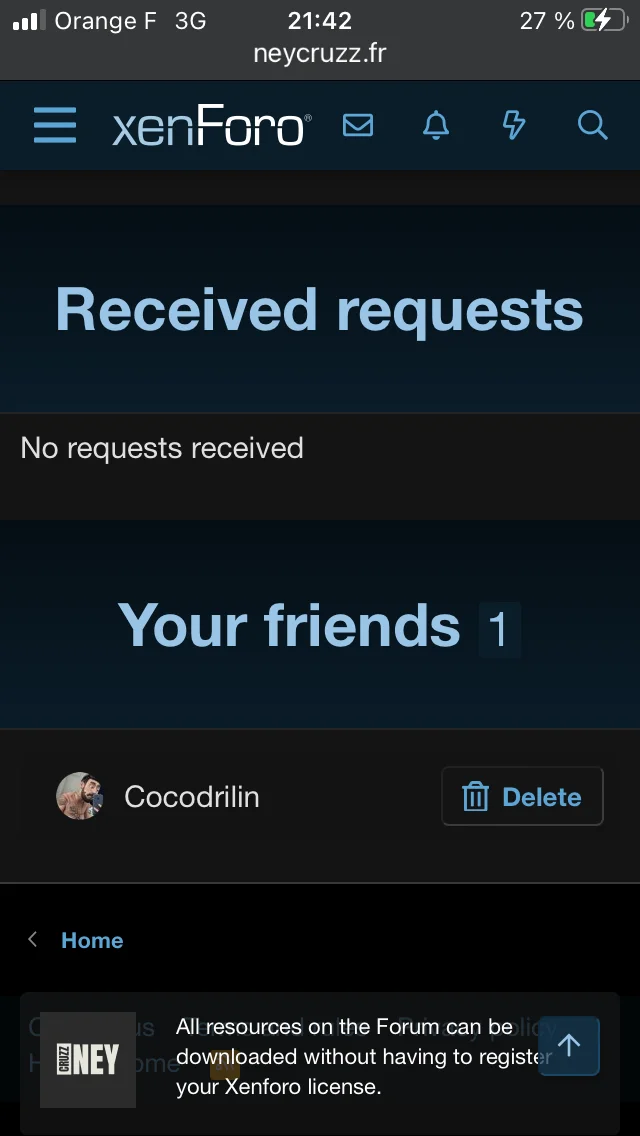Screen dimensions: 640x1136
Task: Delete Cocodrilin from friends
Action: coord(522,797)
